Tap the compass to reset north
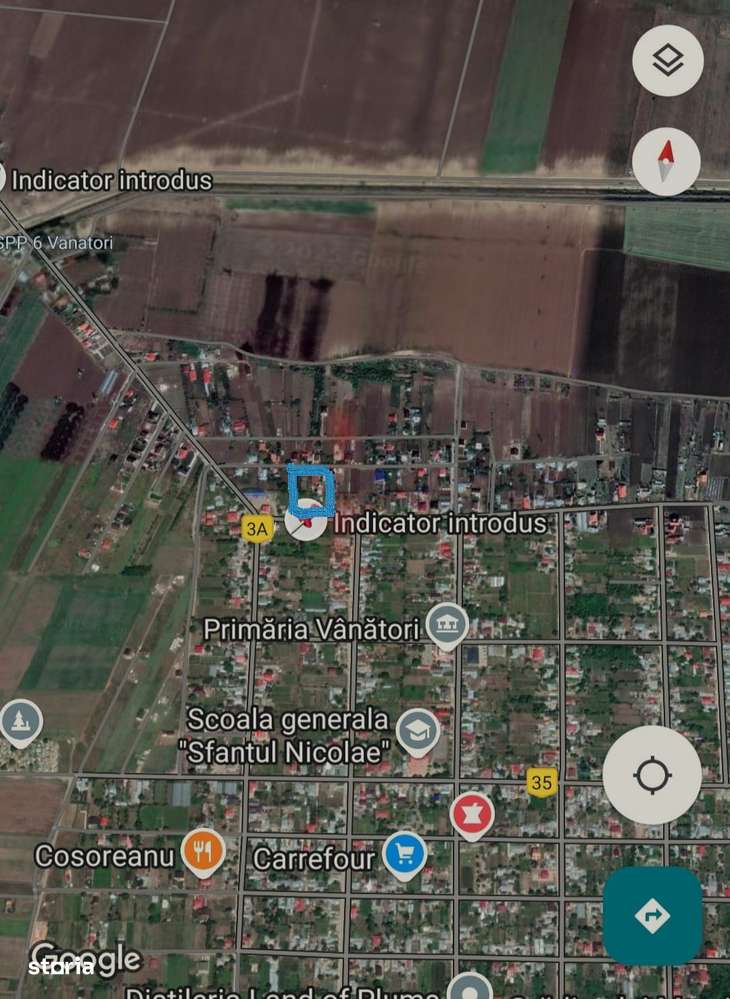Screen dimensions: 730x999 (667, 162)
